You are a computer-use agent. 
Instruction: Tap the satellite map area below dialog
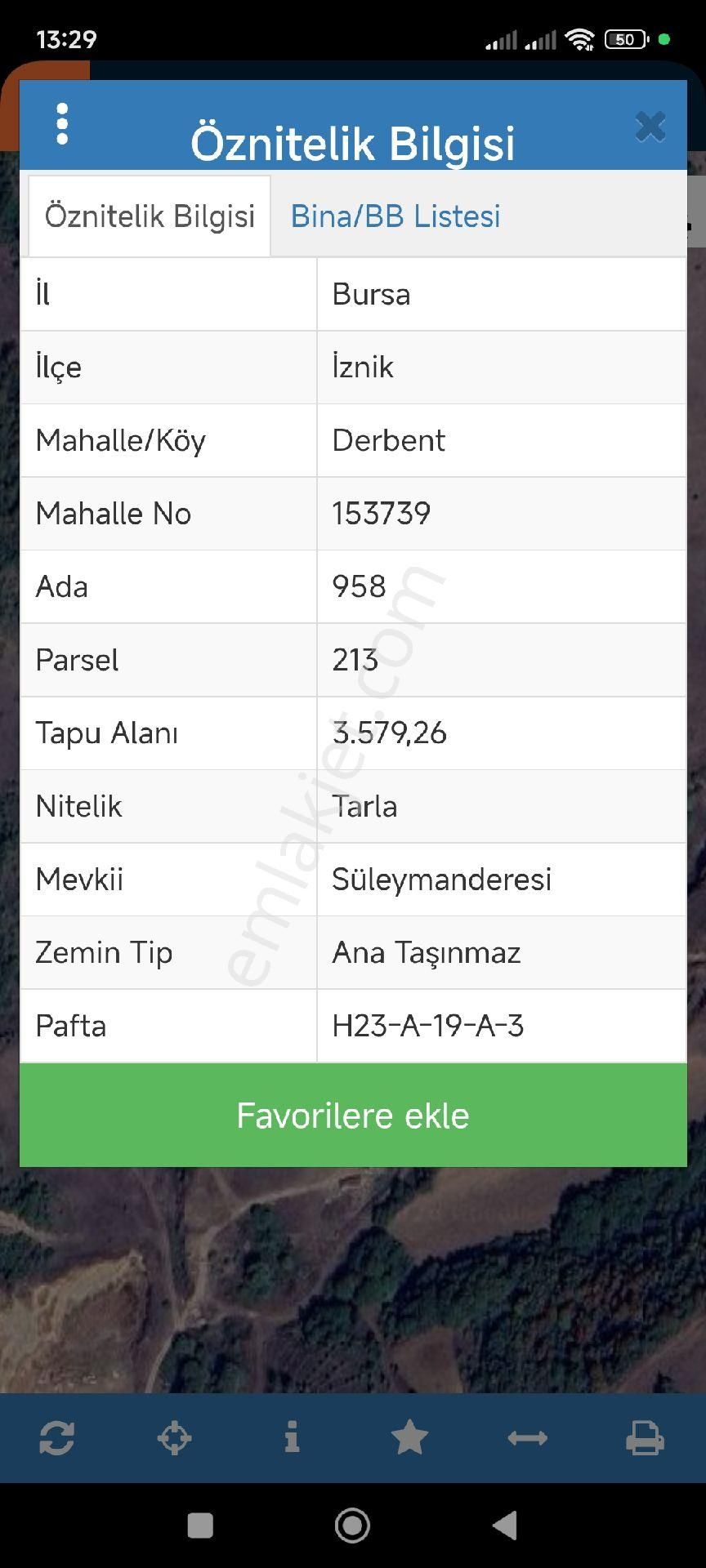click(353, 1274)
